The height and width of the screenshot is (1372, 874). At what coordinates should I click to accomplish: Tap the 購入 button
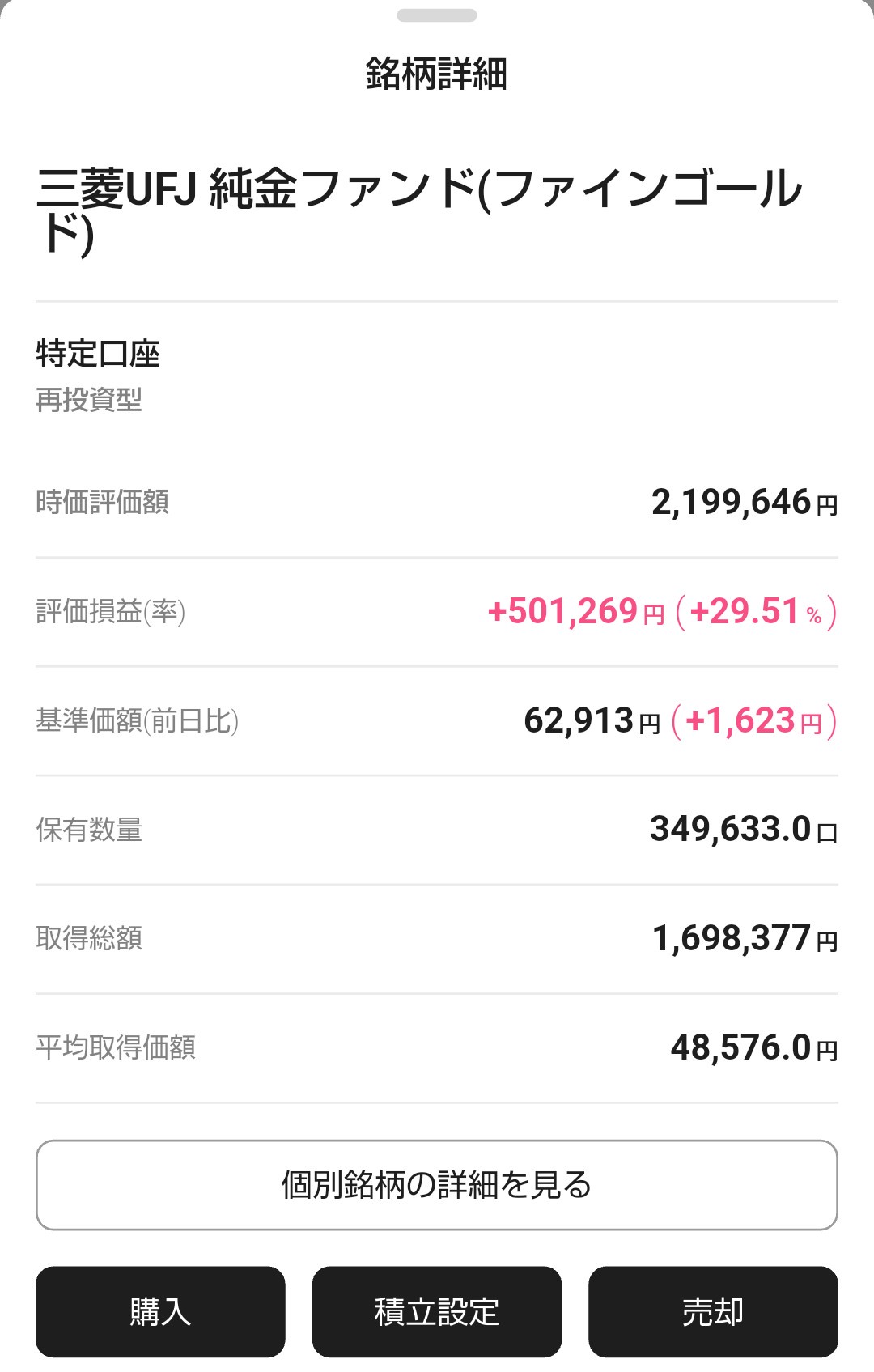pos(160,1311)
